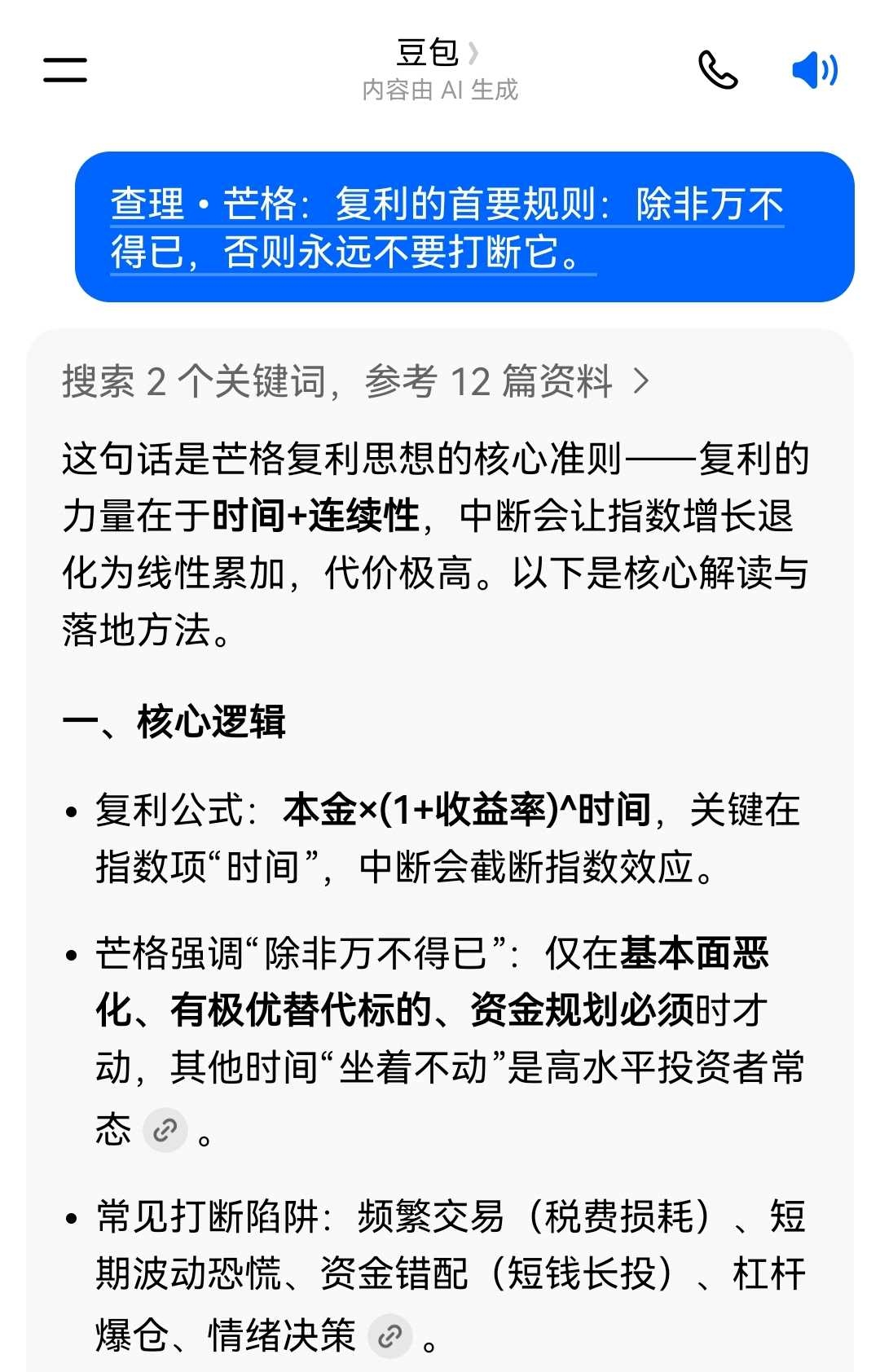Open the chat options via hamburger icon
This screenshot has height=1372, width=880.
(64, 70)
